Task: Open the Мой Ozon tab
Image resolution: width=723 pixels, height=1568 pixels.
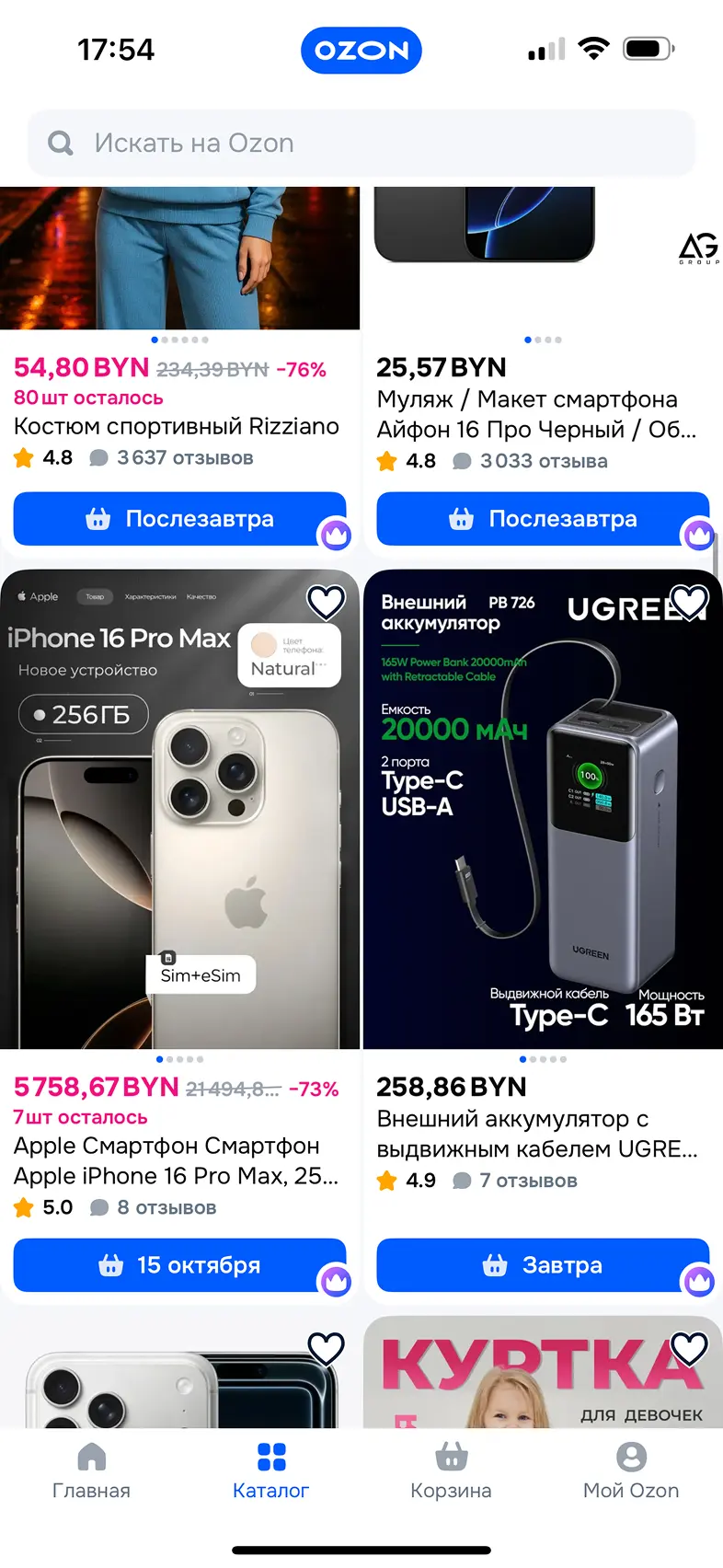Action: tap(631, 1470)
